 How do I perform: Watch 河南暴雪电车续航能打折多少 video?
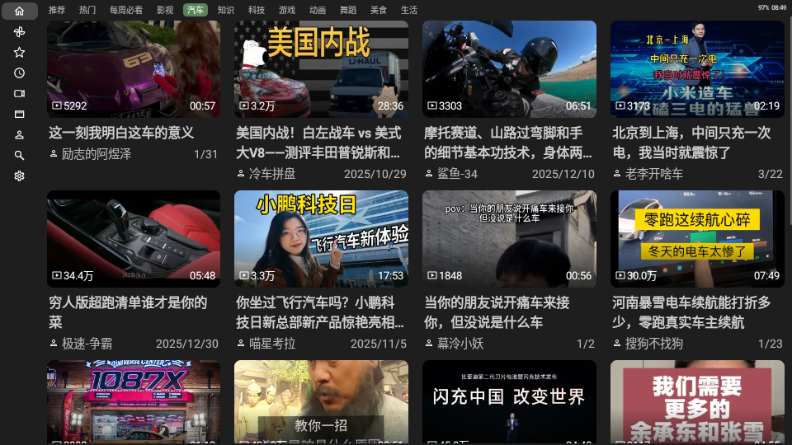(697, 238)
